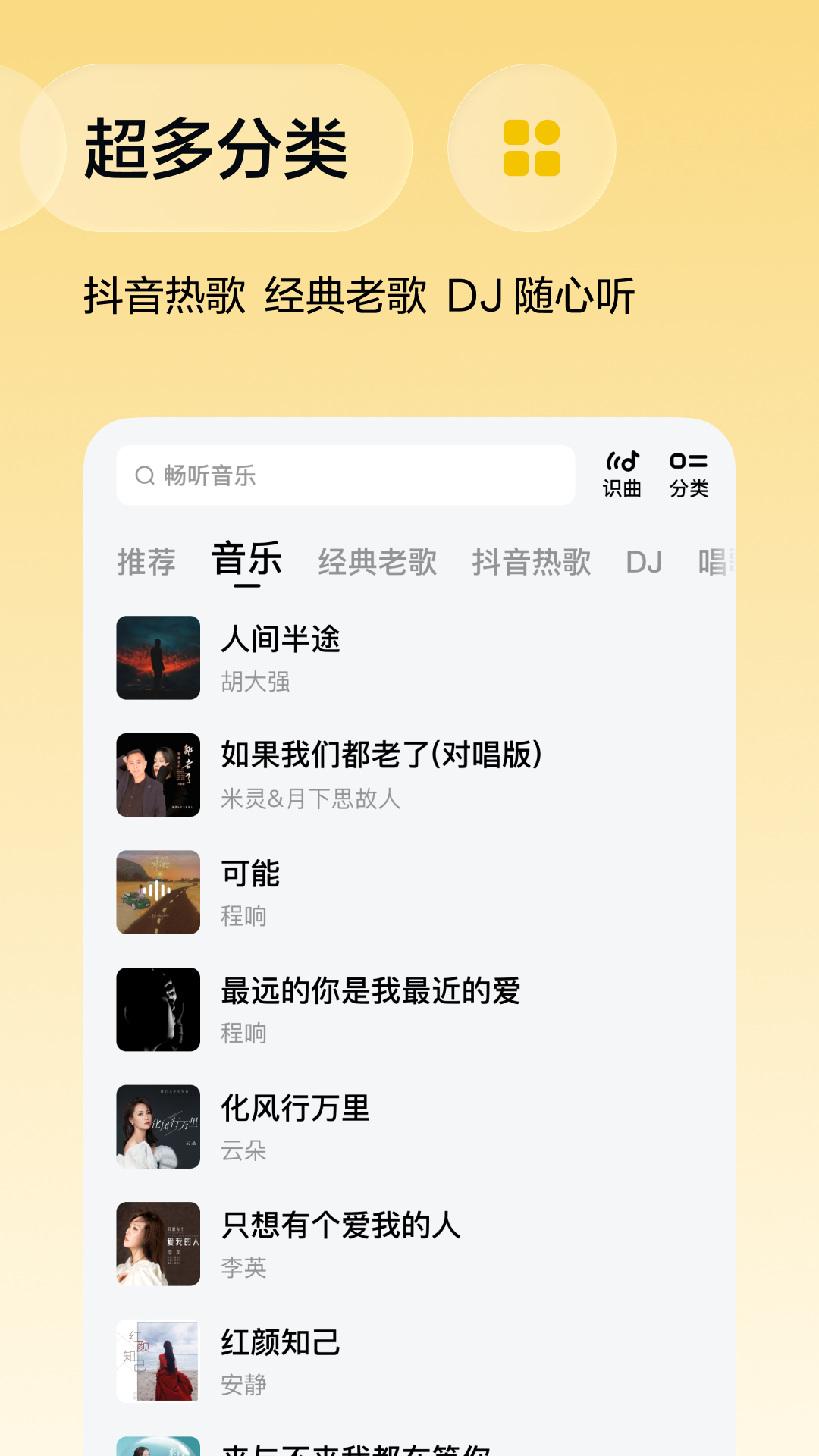The image size is (819, 1456).
Task: Tap the 畅听音乐 search input field
Action: [345, 475]
